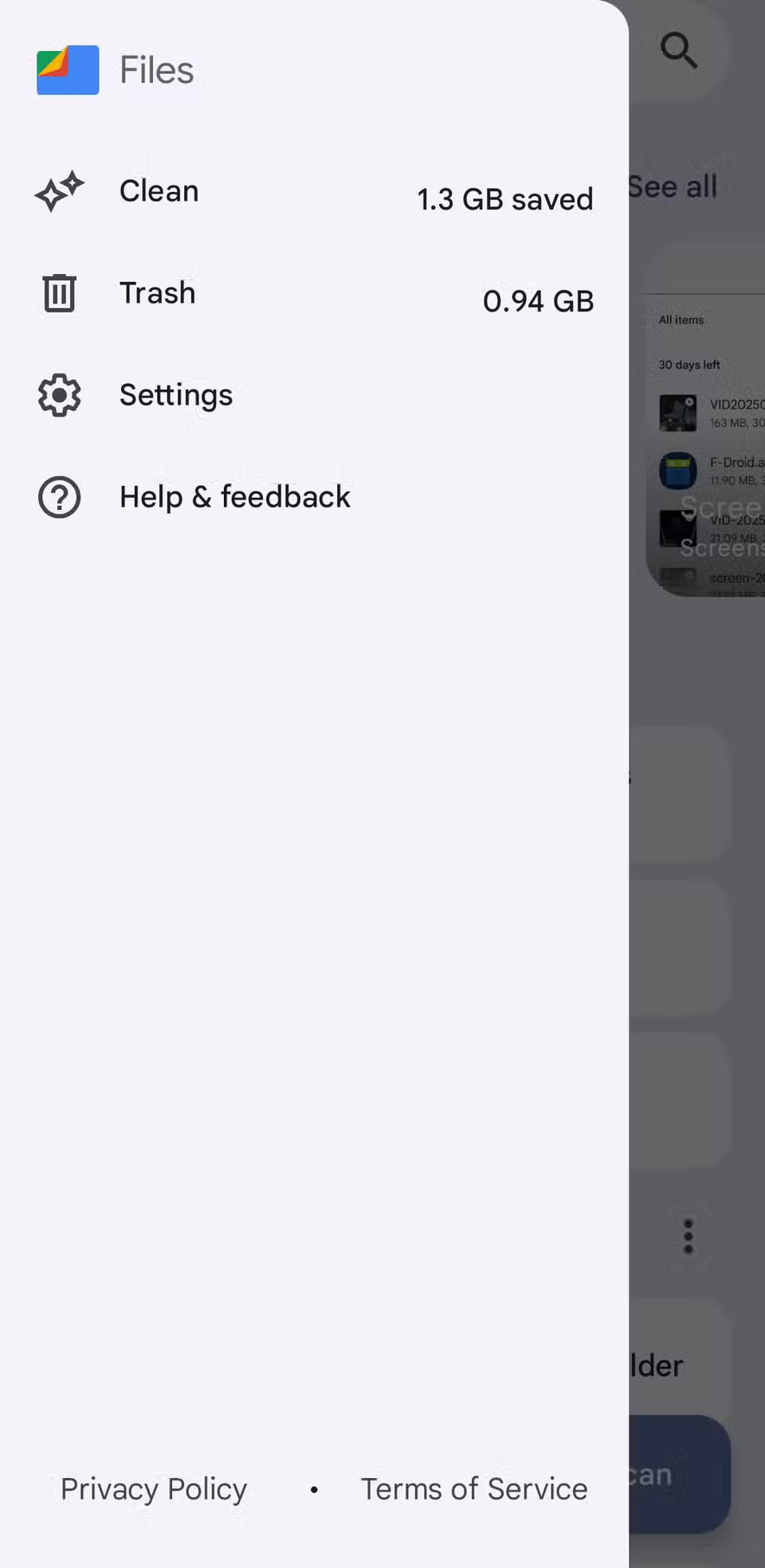The image size is (765, 1568).
Task: Select the Settings drawer item
Action: pos(175,394)
